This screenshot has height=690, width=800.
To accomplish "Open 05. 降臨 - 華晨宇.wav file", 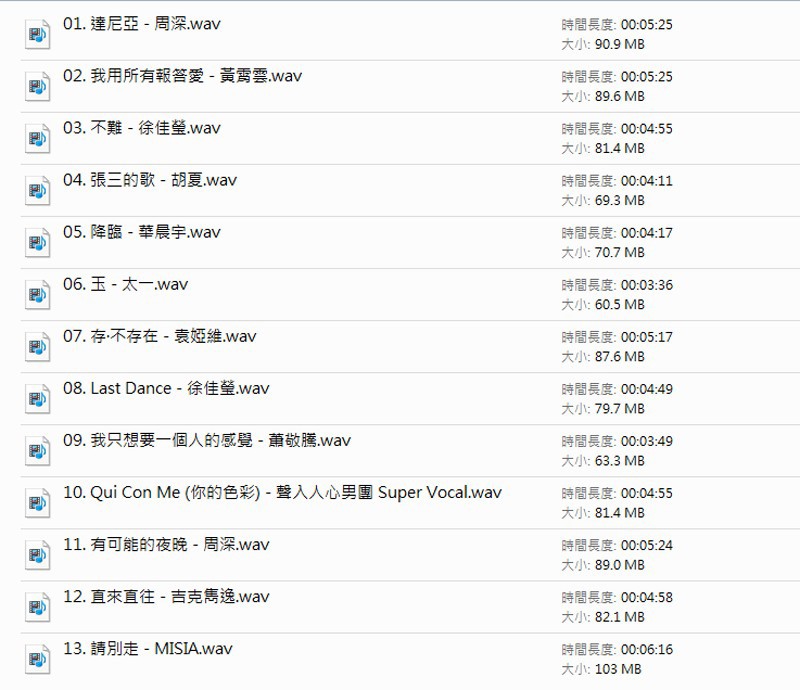I will pos(142,232).
